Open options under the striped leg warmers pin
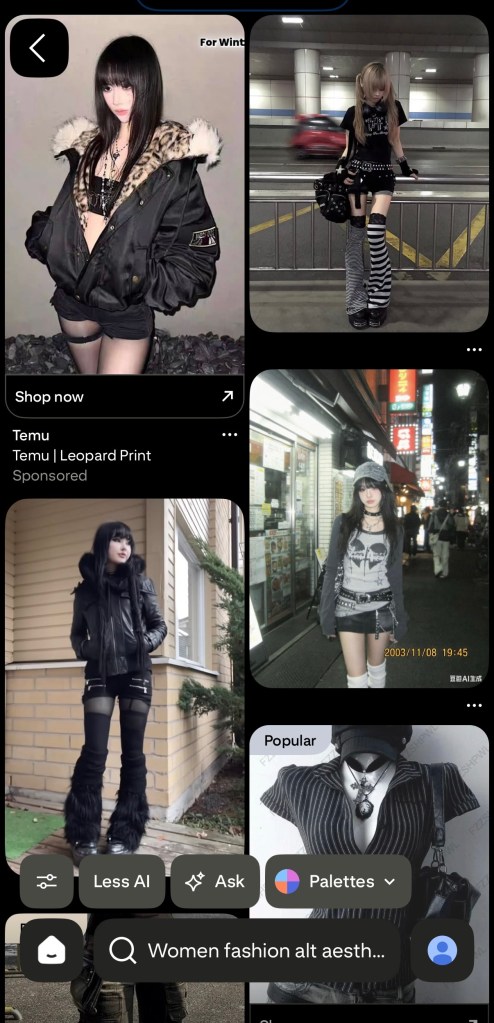The image size is (494, 1023). (474, 350)
